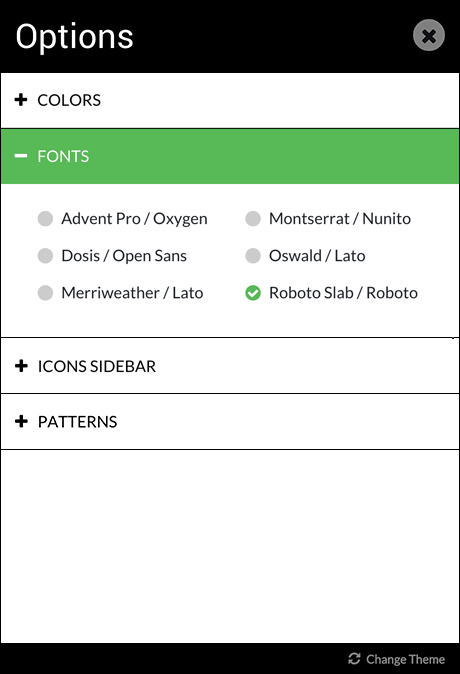
Task: Close the Options panel
Action: [429, 36]
